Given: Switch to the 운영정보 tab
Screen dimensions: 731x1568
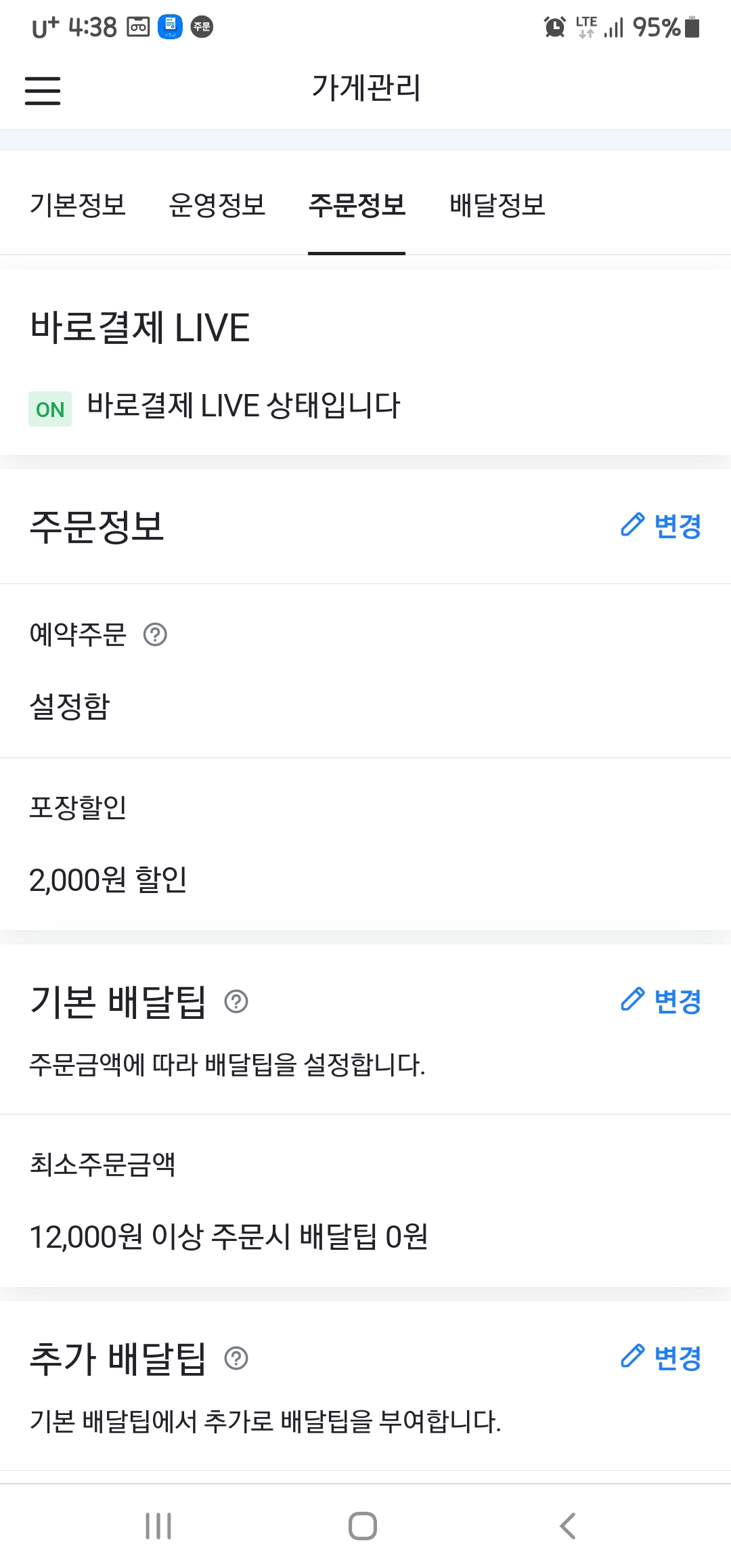Looking at the screenshot, I should point(217,204).
